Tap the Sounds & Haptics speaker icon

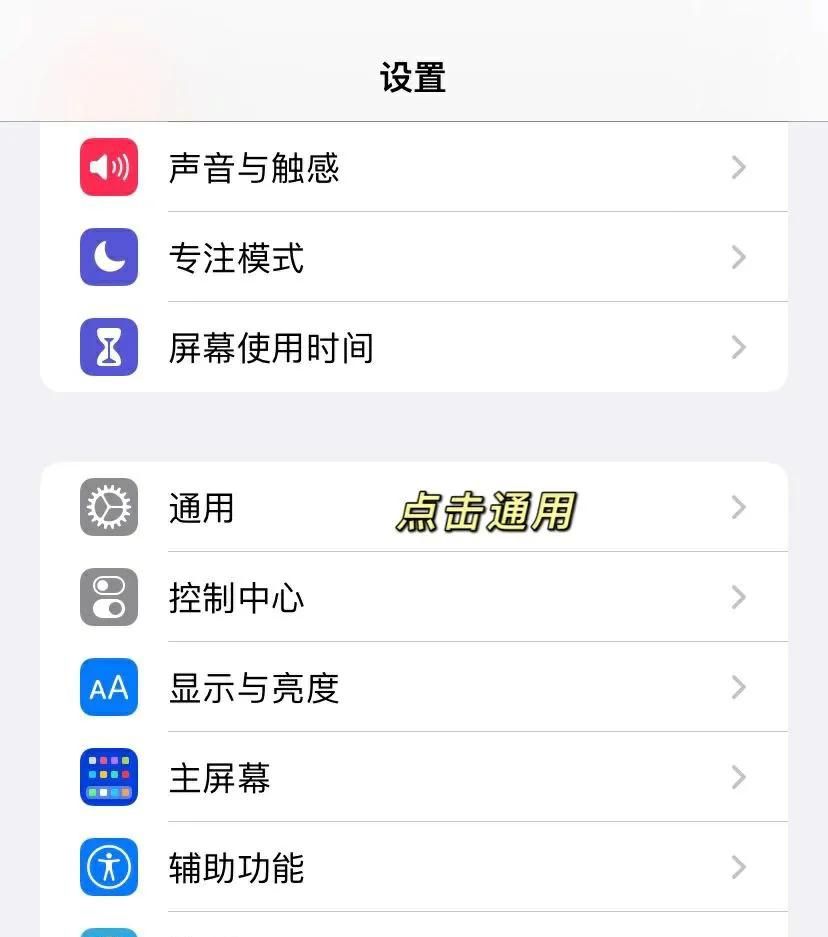pyautogui.click(x=108, y=167)
